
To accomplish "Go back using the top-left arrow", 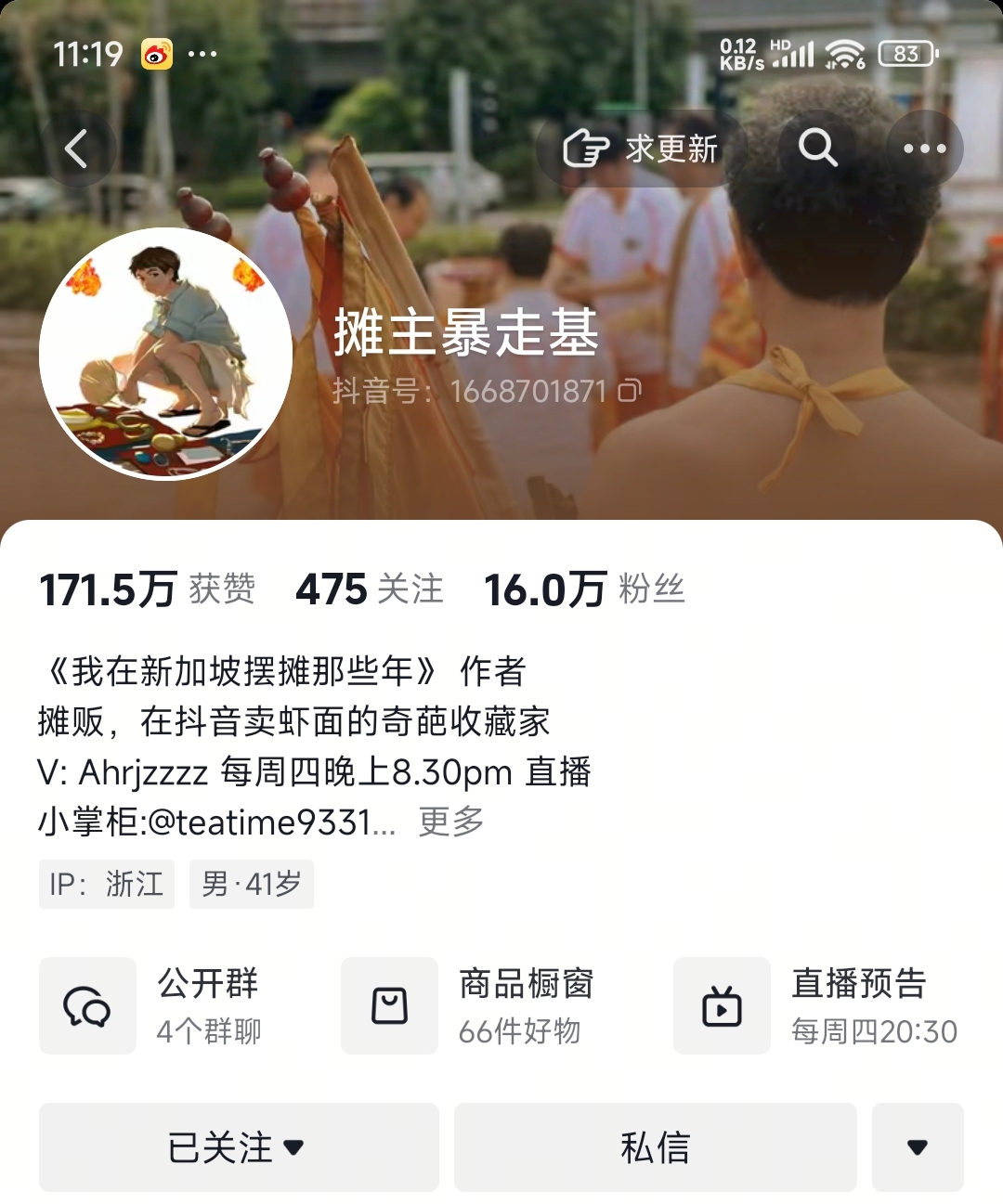I will [77, 149].
